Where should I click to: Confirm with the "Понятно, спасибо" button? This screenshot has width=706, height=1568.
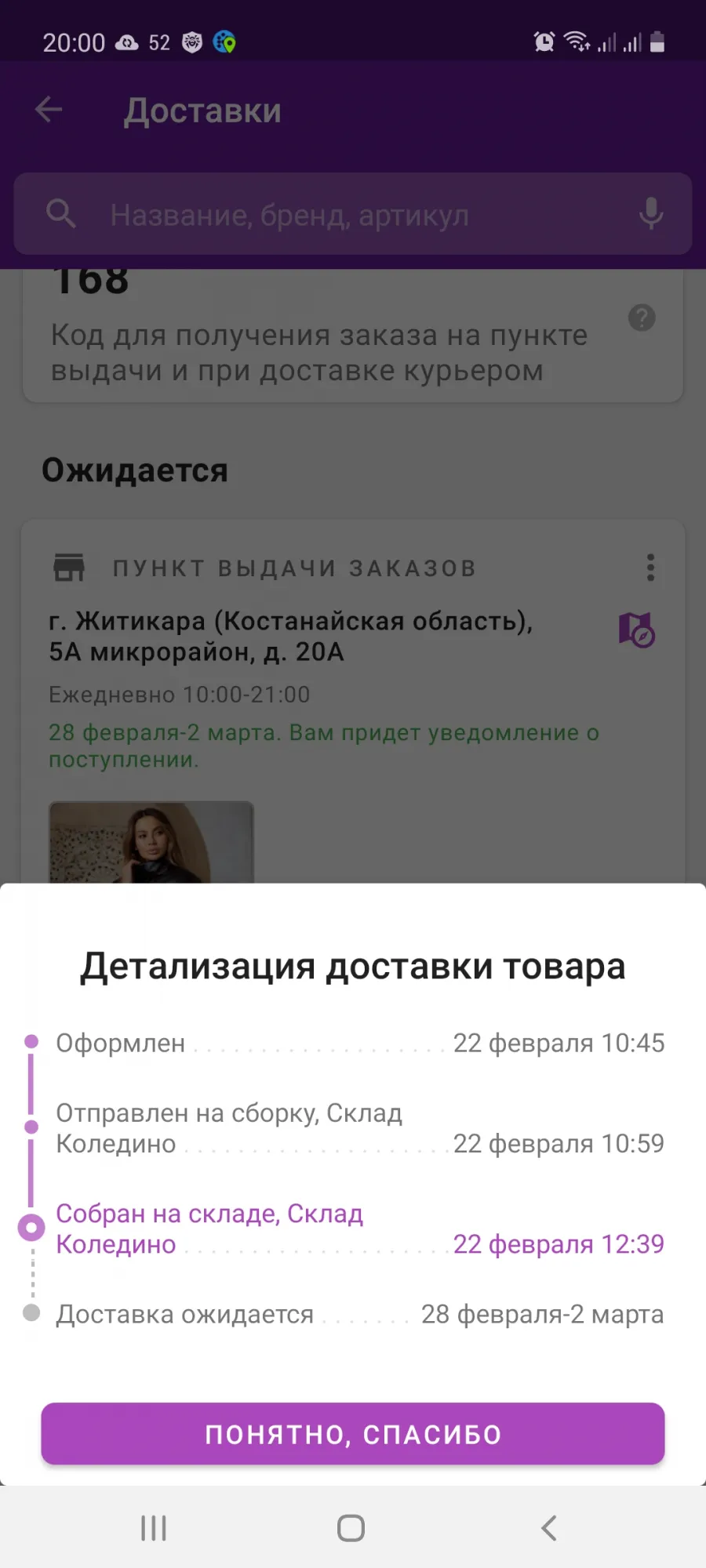(x=353, y=1434)
